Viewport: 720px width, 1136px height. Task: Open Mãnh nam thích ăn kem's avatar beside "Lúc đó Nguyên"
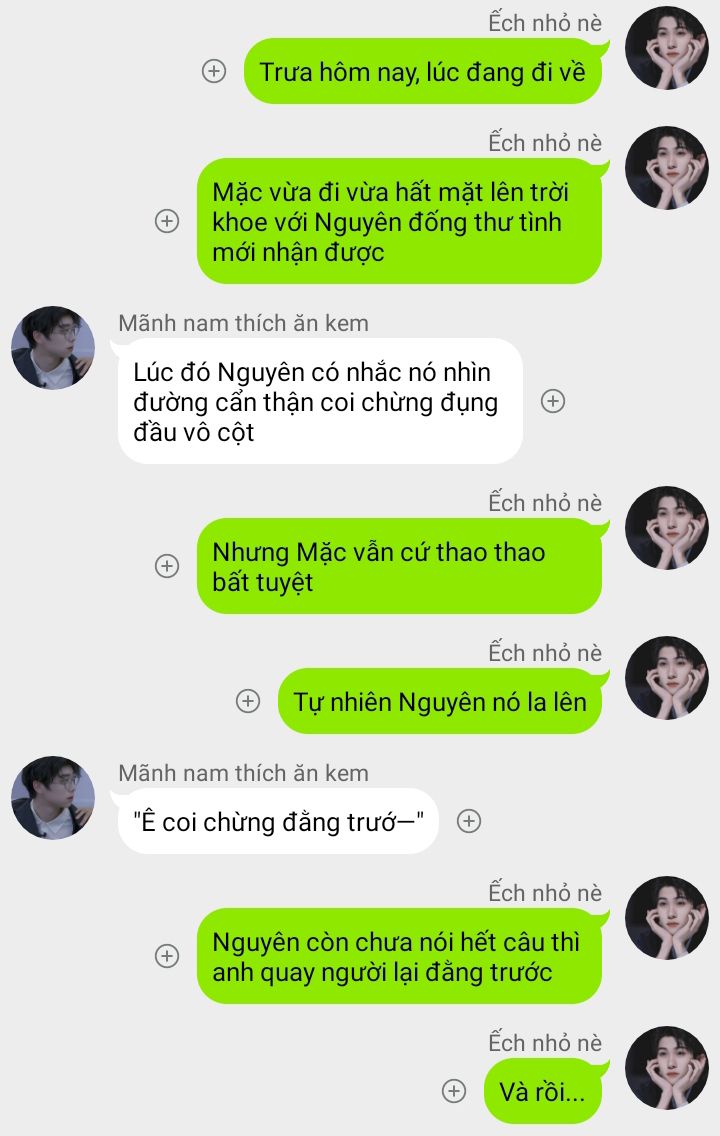[53, 348]
